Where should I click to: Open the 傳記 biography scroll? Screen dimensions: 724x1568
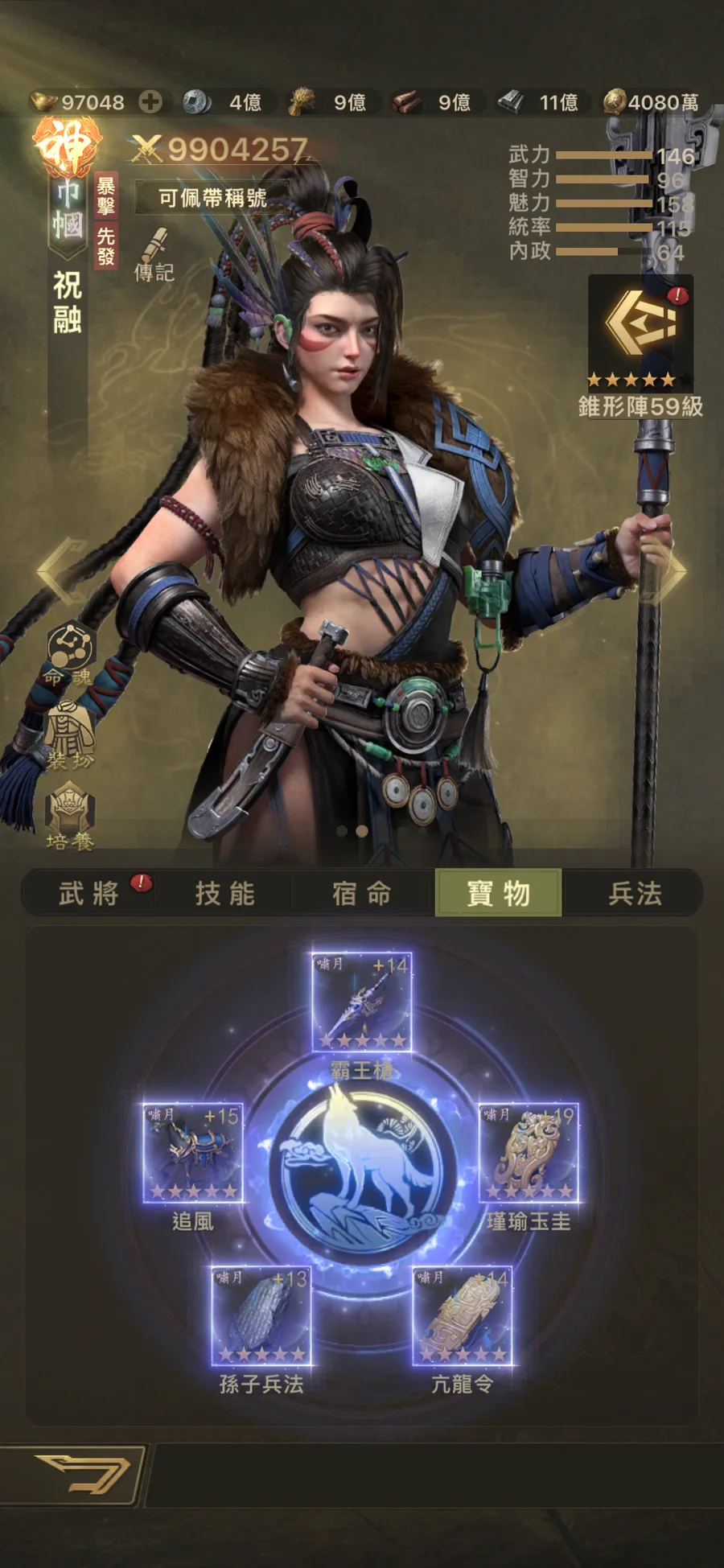(154, 256)
